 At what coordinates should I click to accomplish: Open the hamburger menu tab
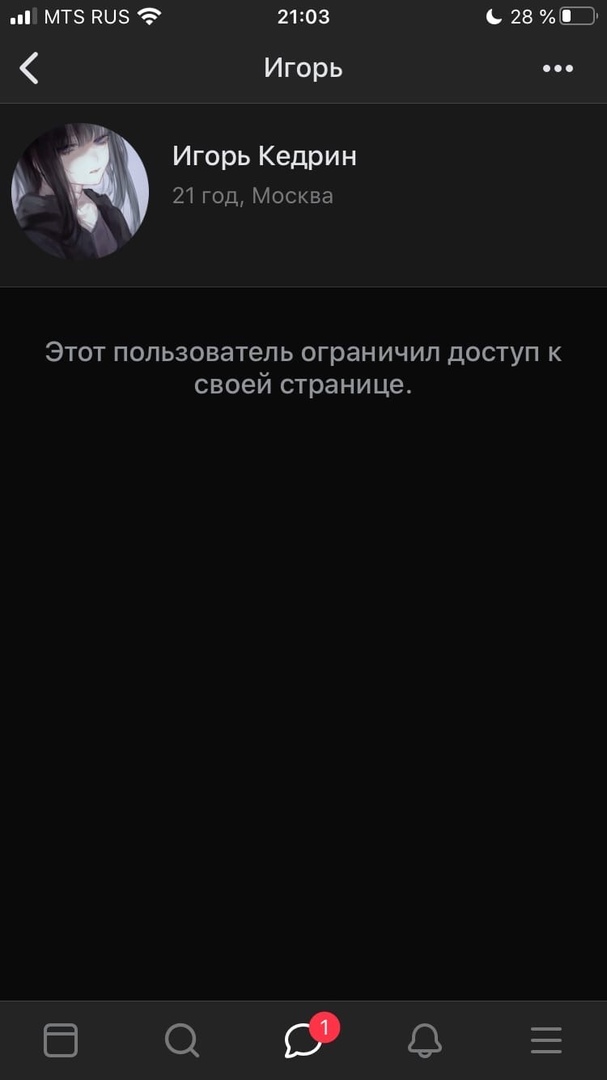point(546,1041)
